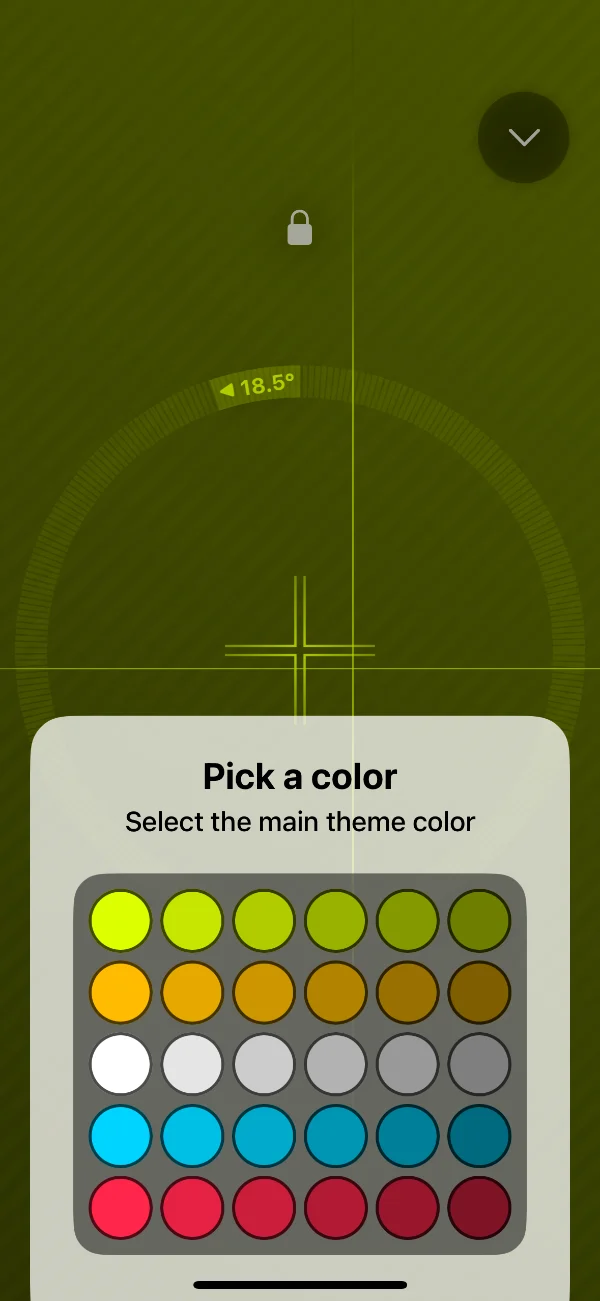Choose the second orange swatch

[192, 992]
